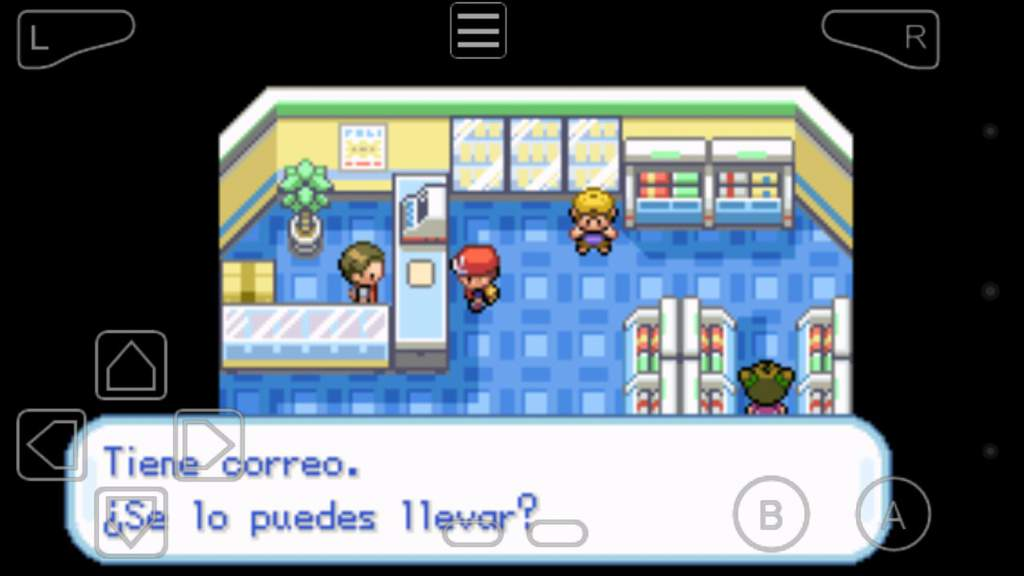The image size is (1024, 576).
Task: Tap the B button
Action: (770, 515)
